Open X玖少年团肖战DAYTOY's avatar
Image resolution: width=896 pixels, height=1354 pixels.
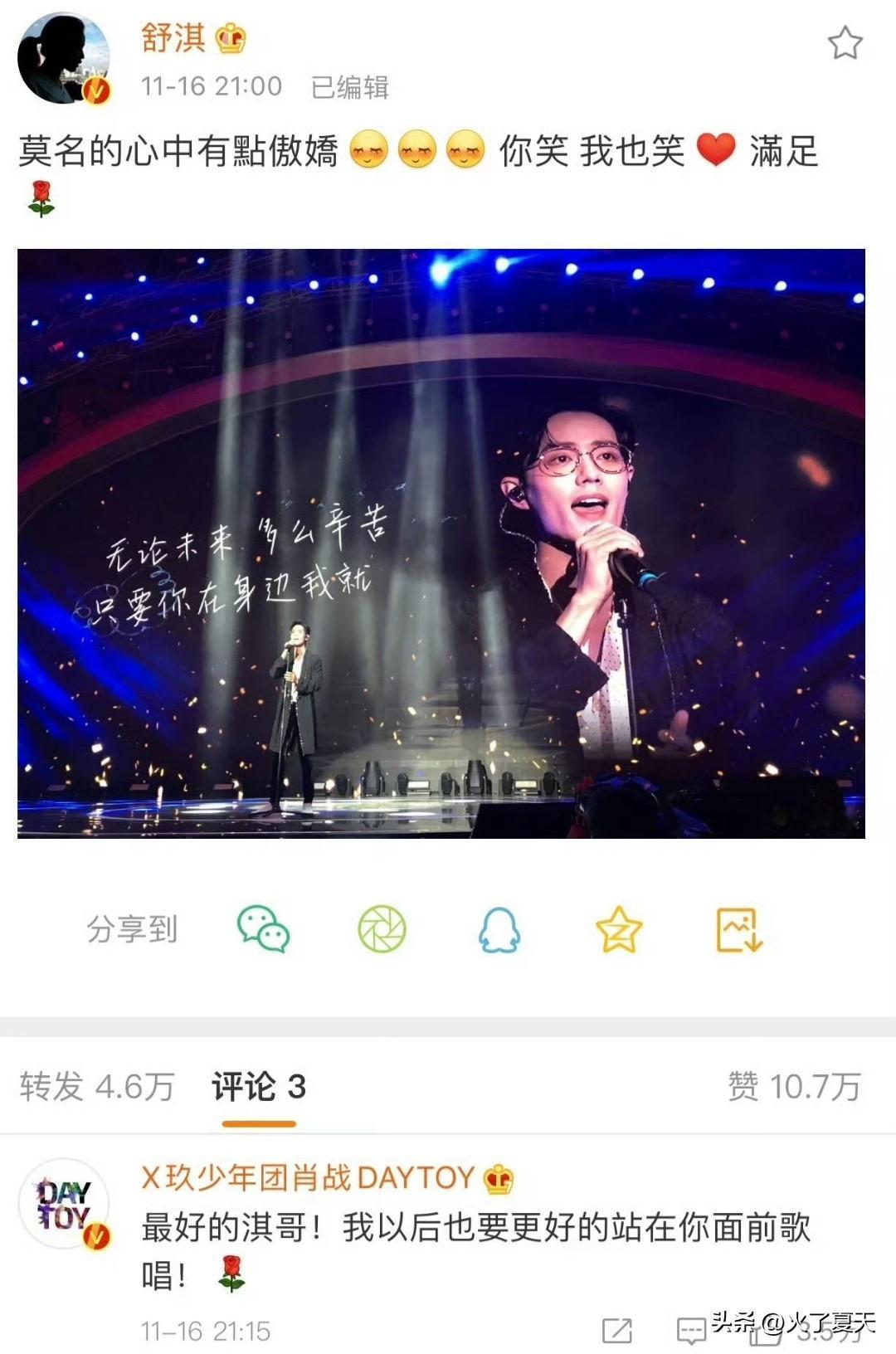pos(64,1203)
